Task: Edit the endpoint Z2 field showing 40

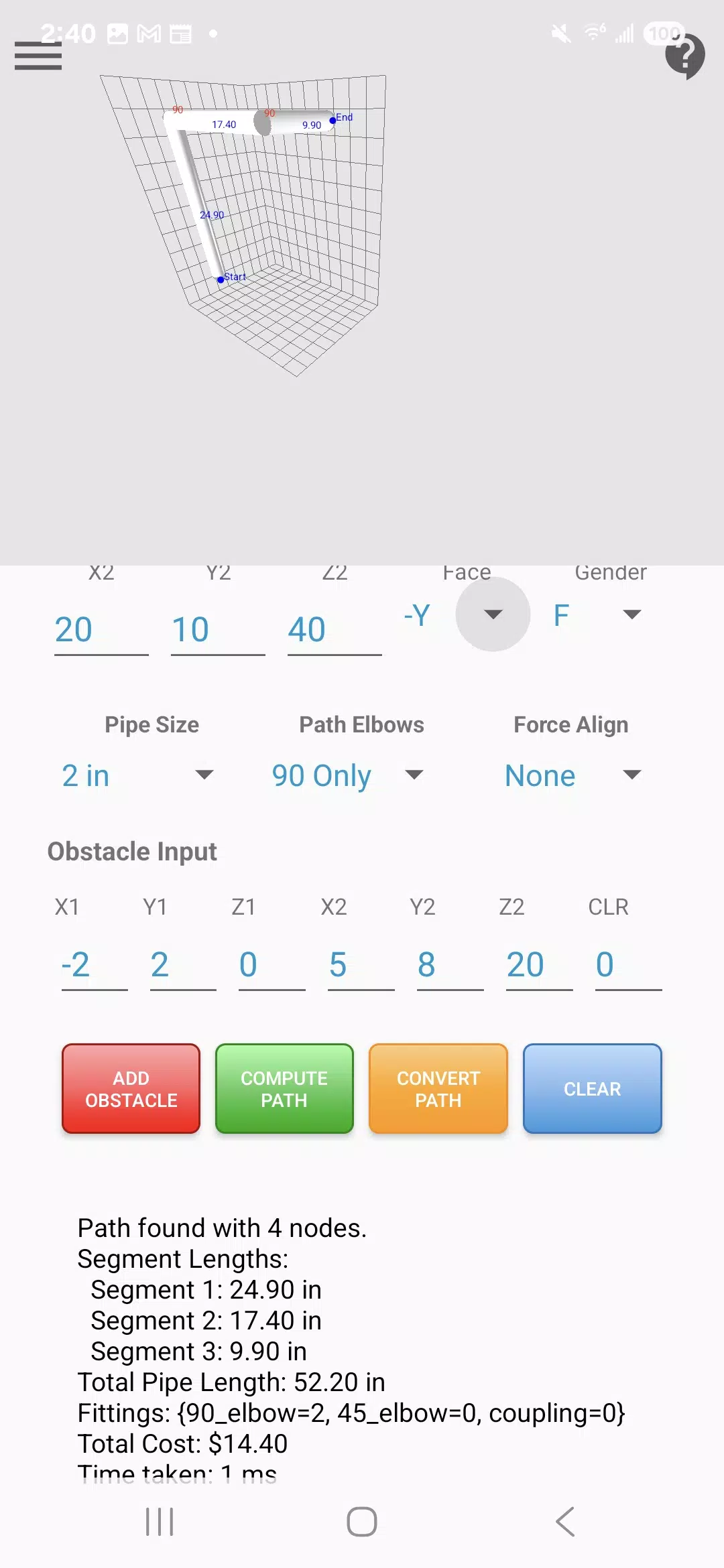Action: pos(335,630)
